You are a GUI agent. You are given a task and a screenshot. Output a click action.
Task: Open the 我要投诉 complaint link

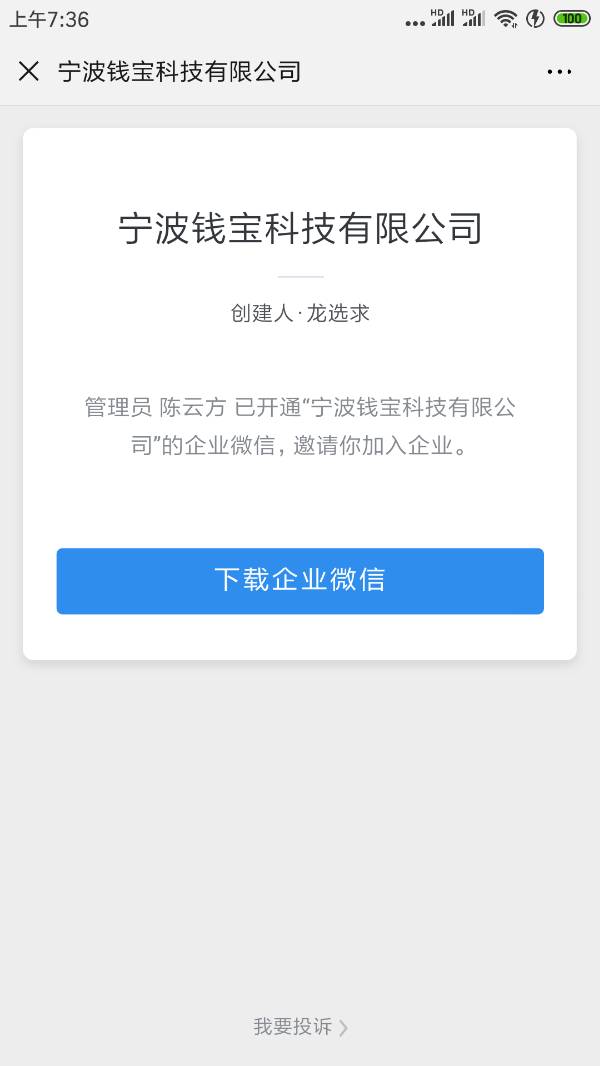300,1027
